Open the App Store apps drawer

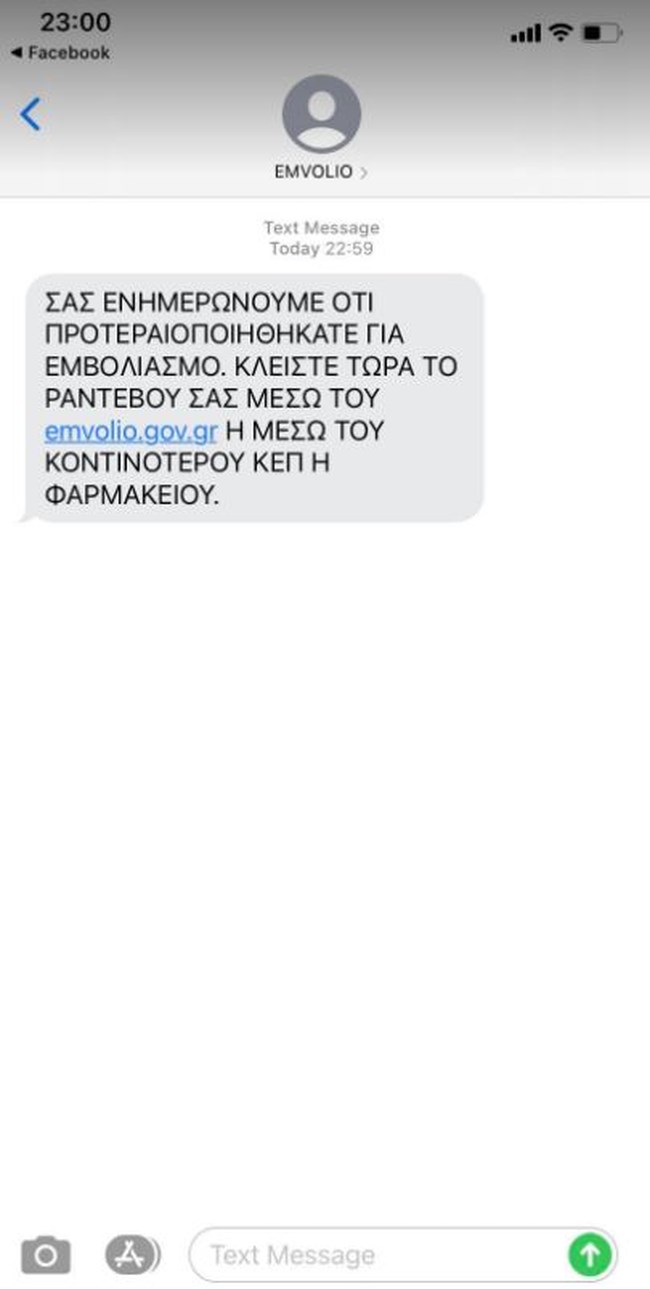[x=132, y=1254]
